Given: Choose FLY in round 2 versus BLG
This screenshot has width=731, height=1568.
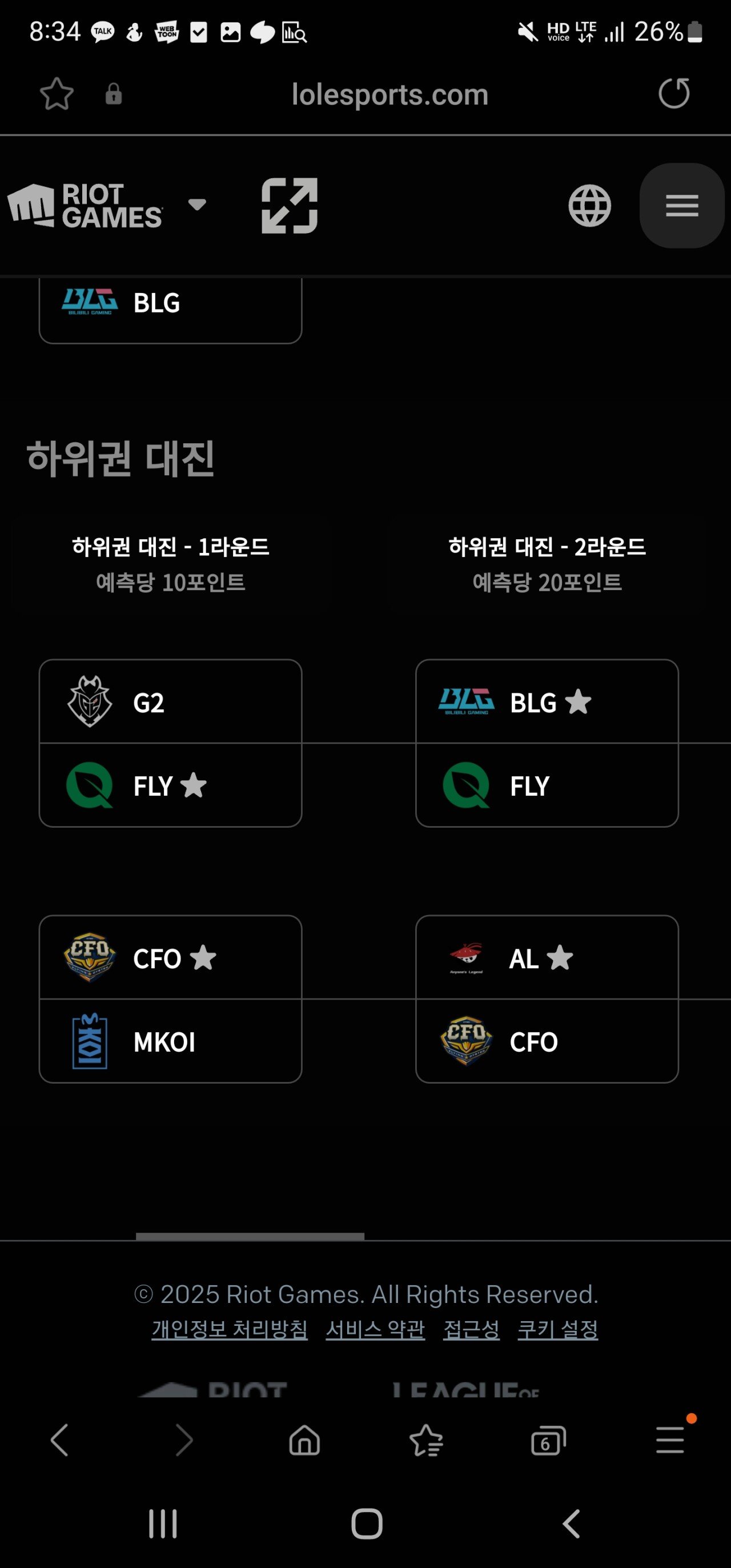Looking at the screenshot, I should pyautogui.click(x=547, y=785).
